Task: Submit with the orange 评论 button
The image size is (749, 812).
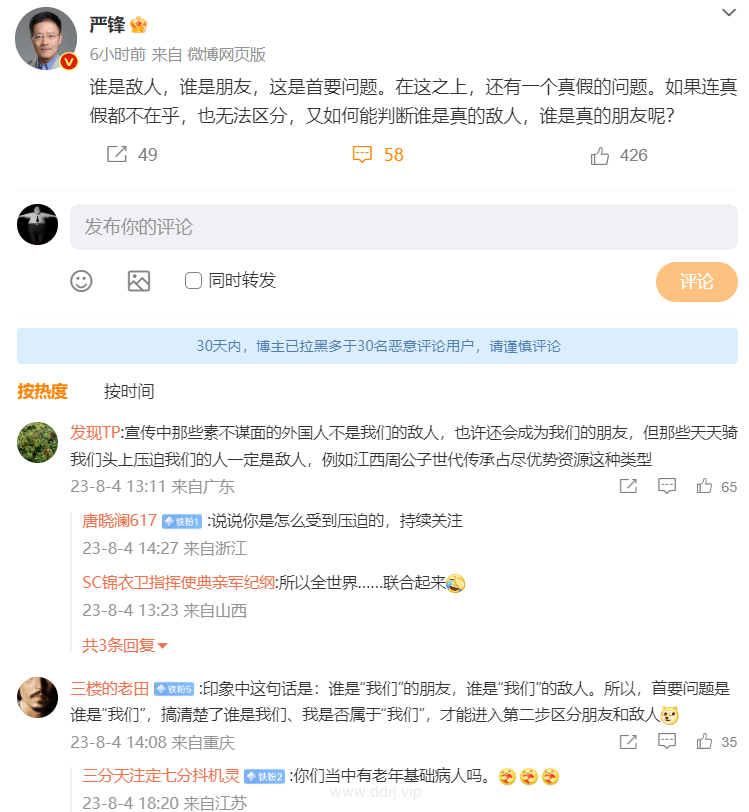Action: pos(696,281)
